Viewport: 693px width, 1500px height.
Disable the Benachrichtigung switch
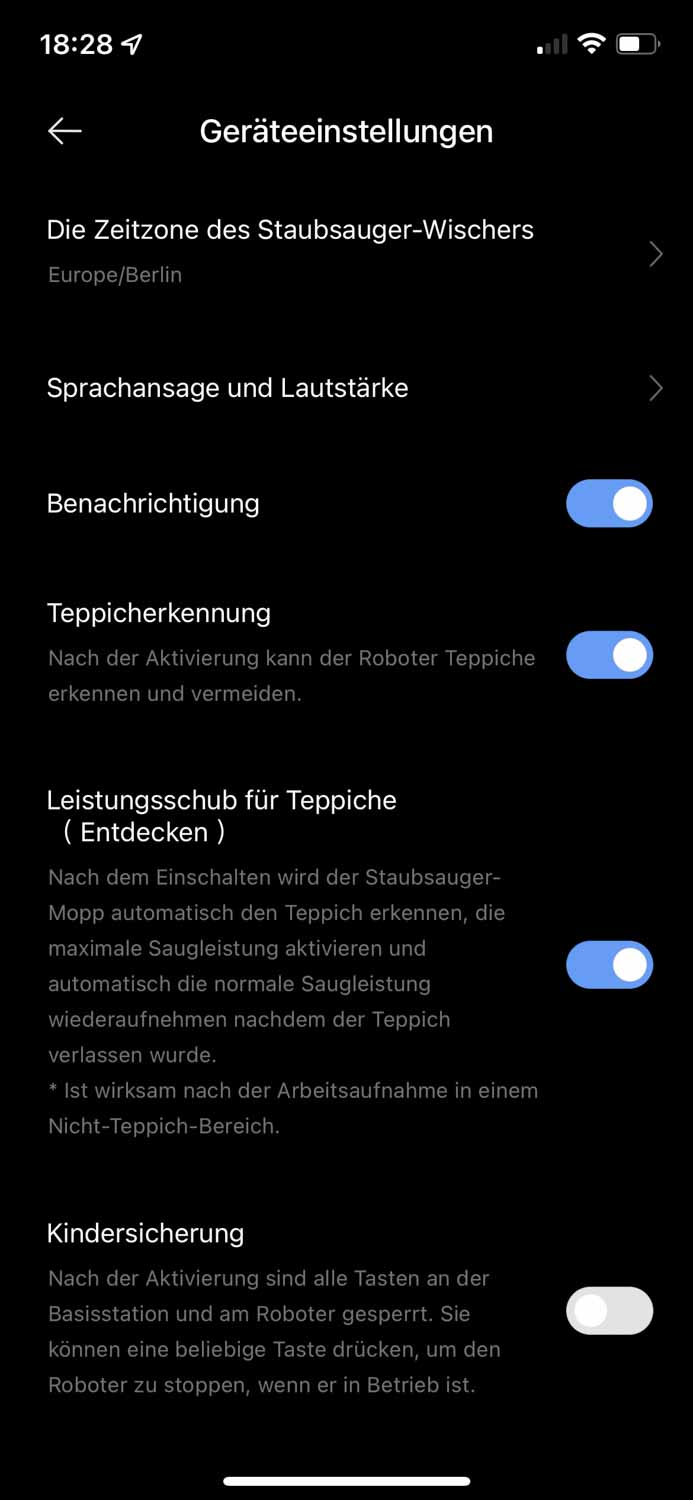(609, 504)
